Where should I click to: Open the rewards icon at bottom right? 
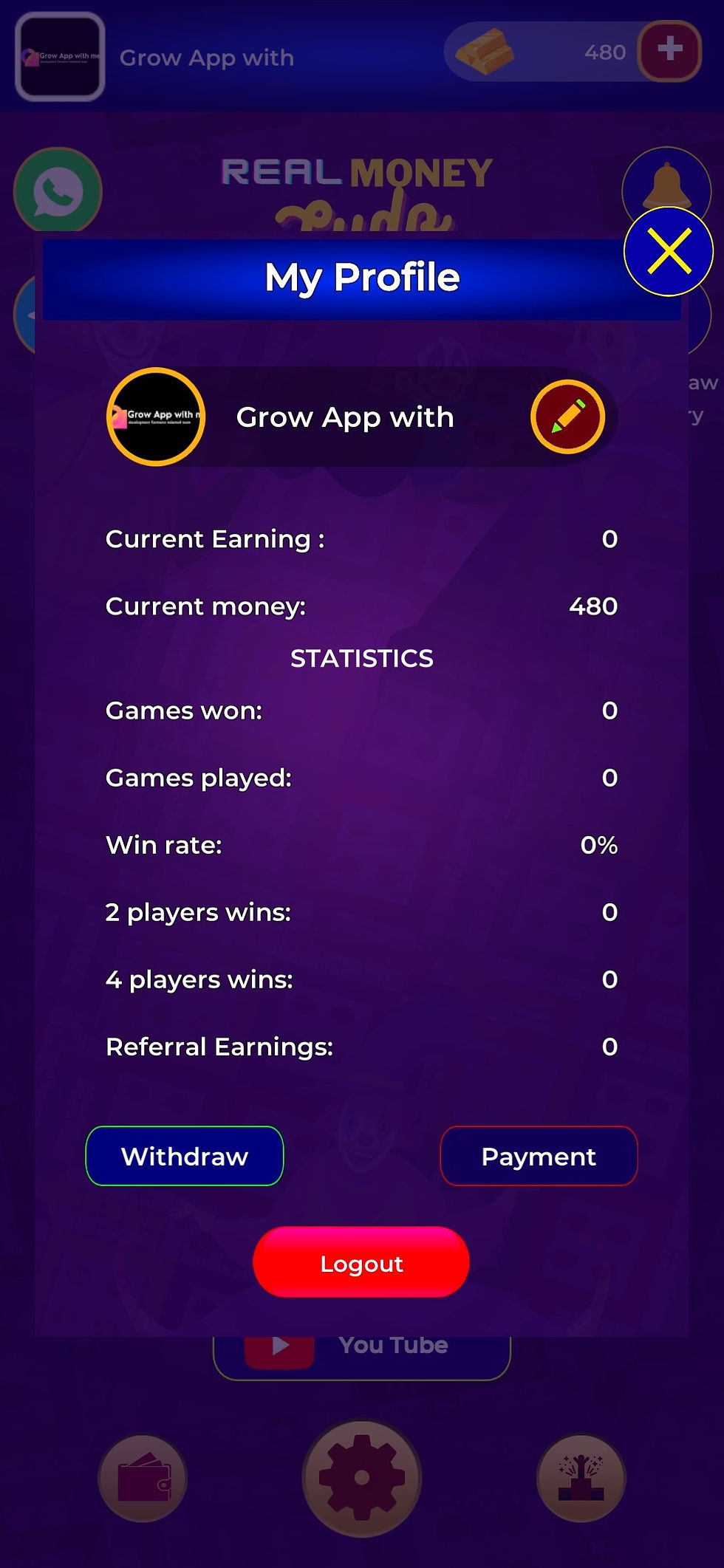[581, 1478]
